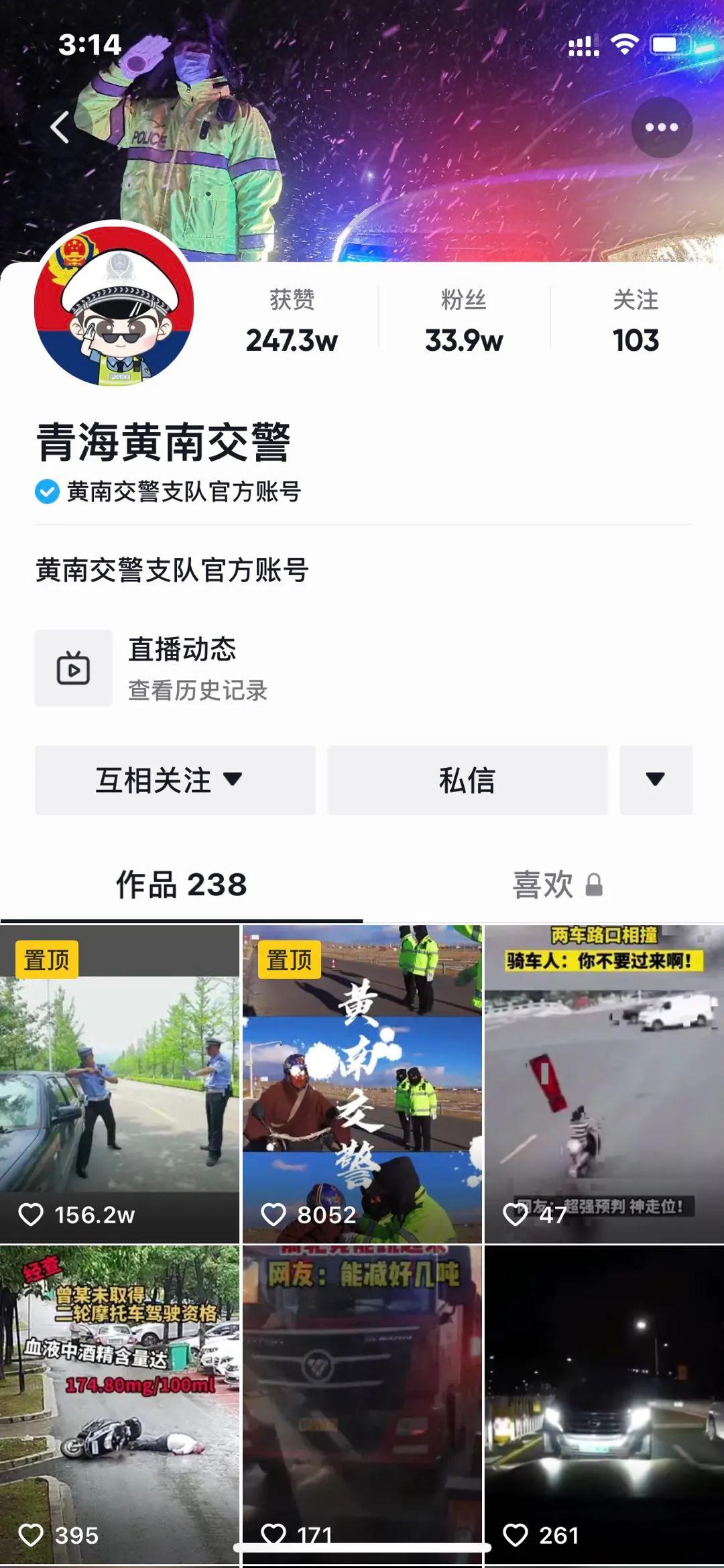View the 粉丝 followers list
724x1568 pixels.
click(463, 322)
